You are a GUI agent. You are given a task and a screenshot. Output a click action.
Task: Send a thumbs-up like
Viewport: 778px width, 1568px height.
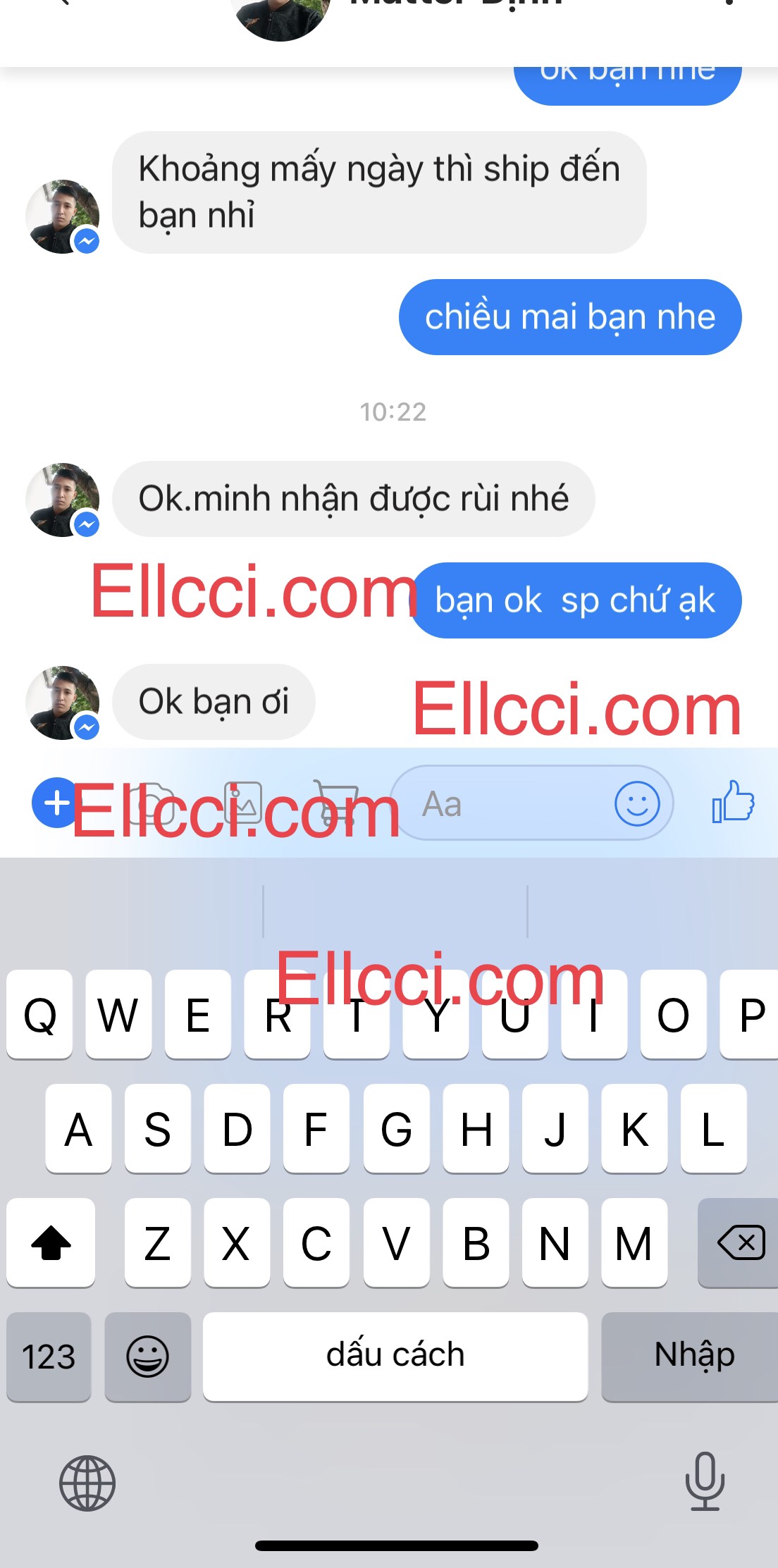(733, 802)
